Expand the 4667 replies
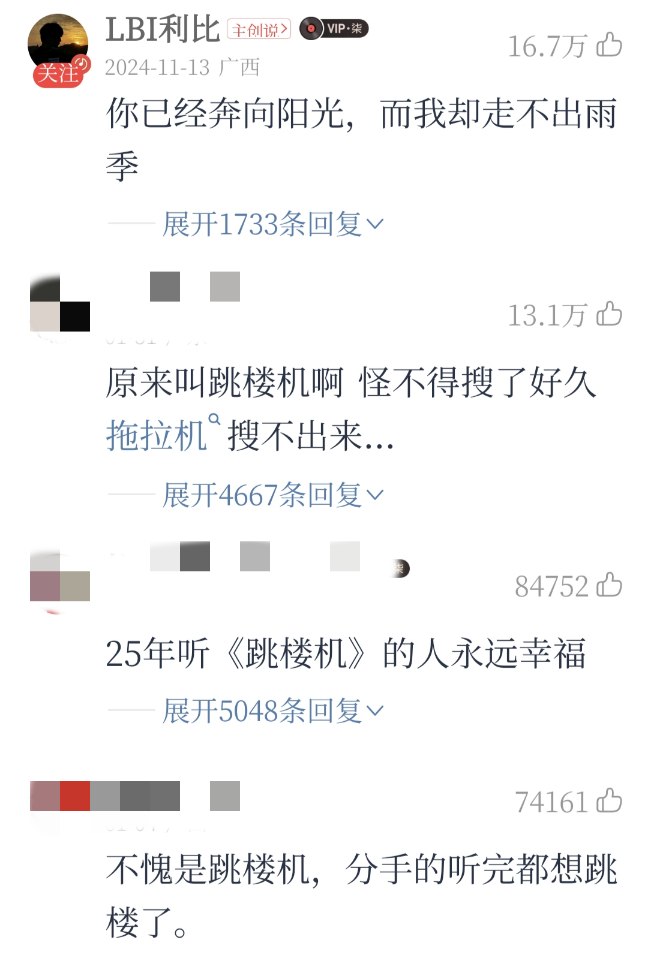 (x=272, y=494)
